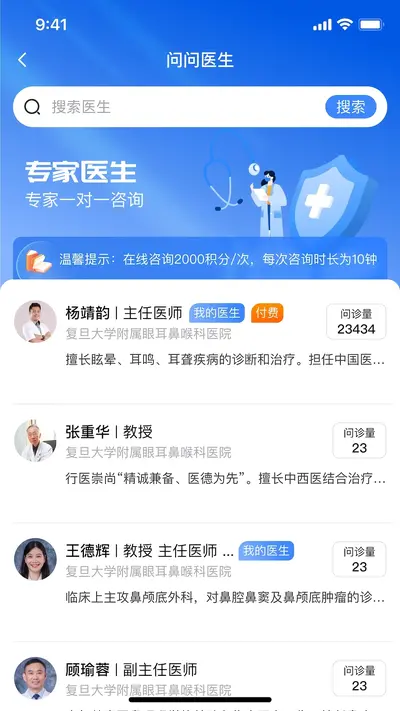
Task: Go back with the top-left arrow
Action: pyautogui.click(x=22, y=60)
